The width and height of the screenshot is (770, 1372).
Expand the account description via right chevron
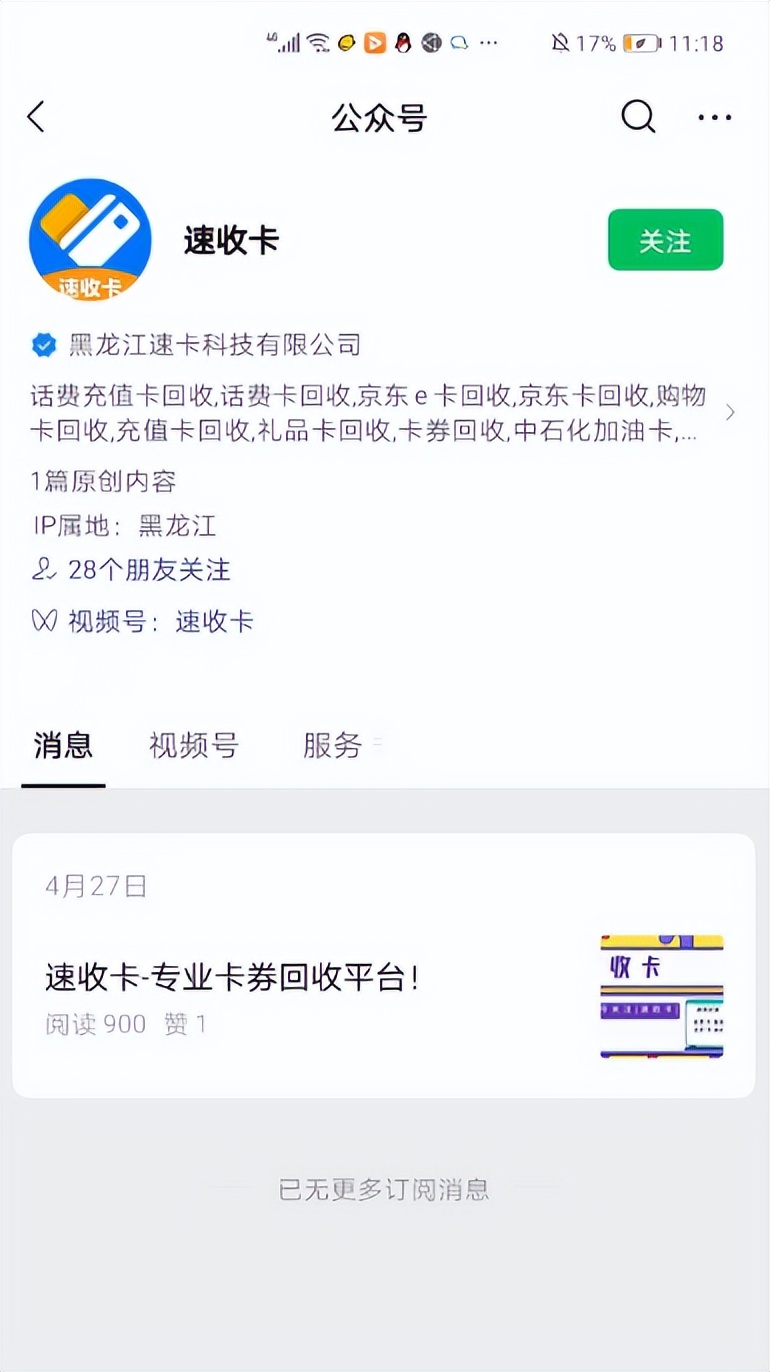click(x=731, y=412)
